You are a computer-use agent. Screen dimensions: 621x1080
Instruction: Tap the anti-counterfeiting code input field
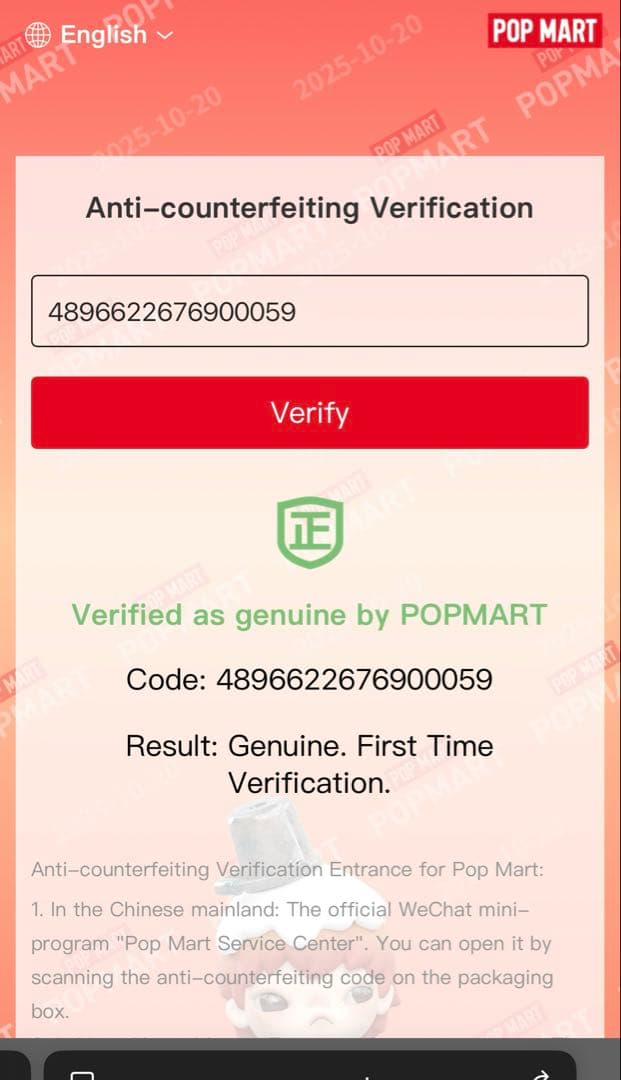point(309,312)
